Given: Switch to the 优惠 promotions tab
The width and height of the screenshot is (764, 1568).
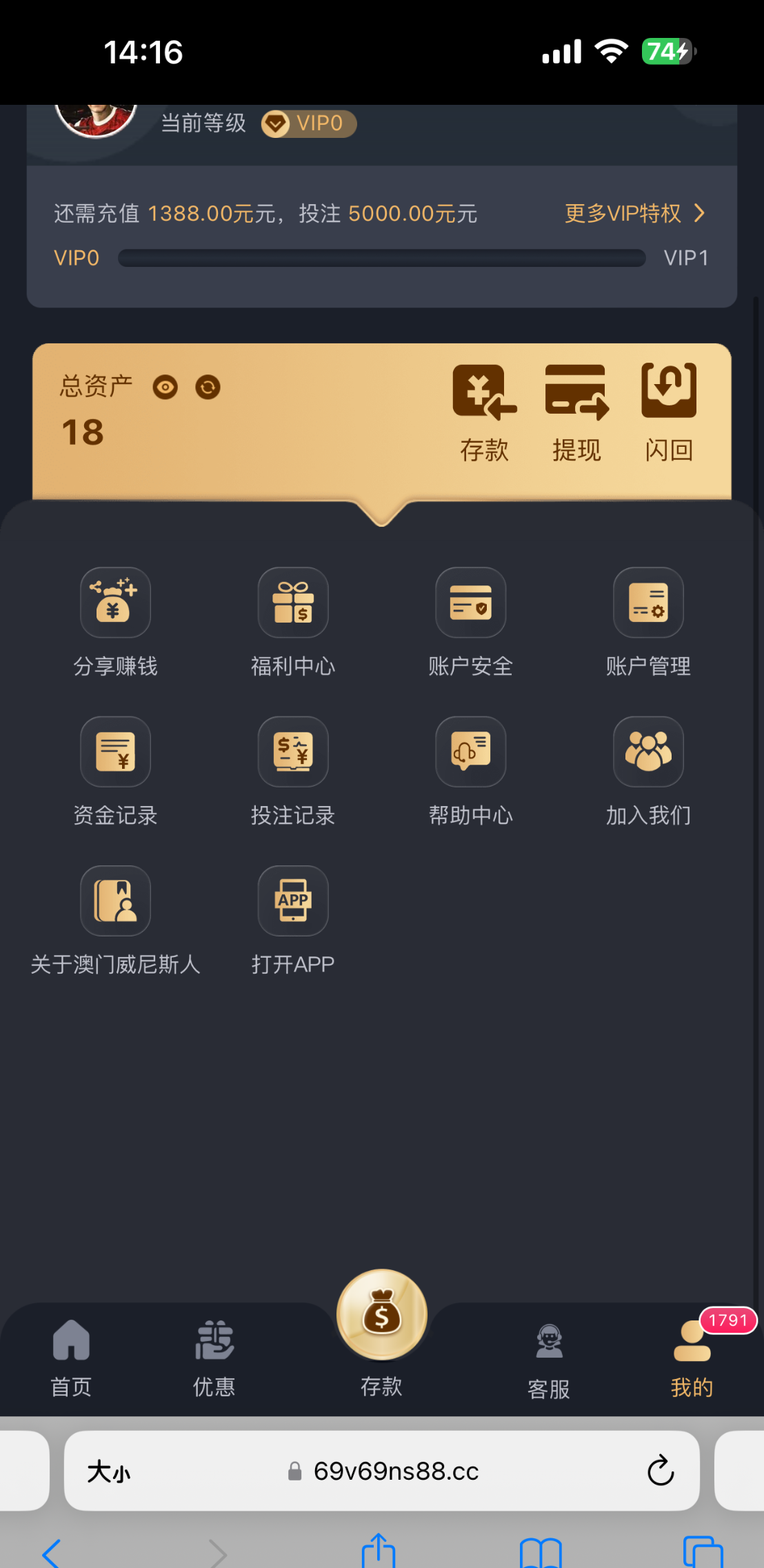Looking at the screenshot, I should 214,1355.
